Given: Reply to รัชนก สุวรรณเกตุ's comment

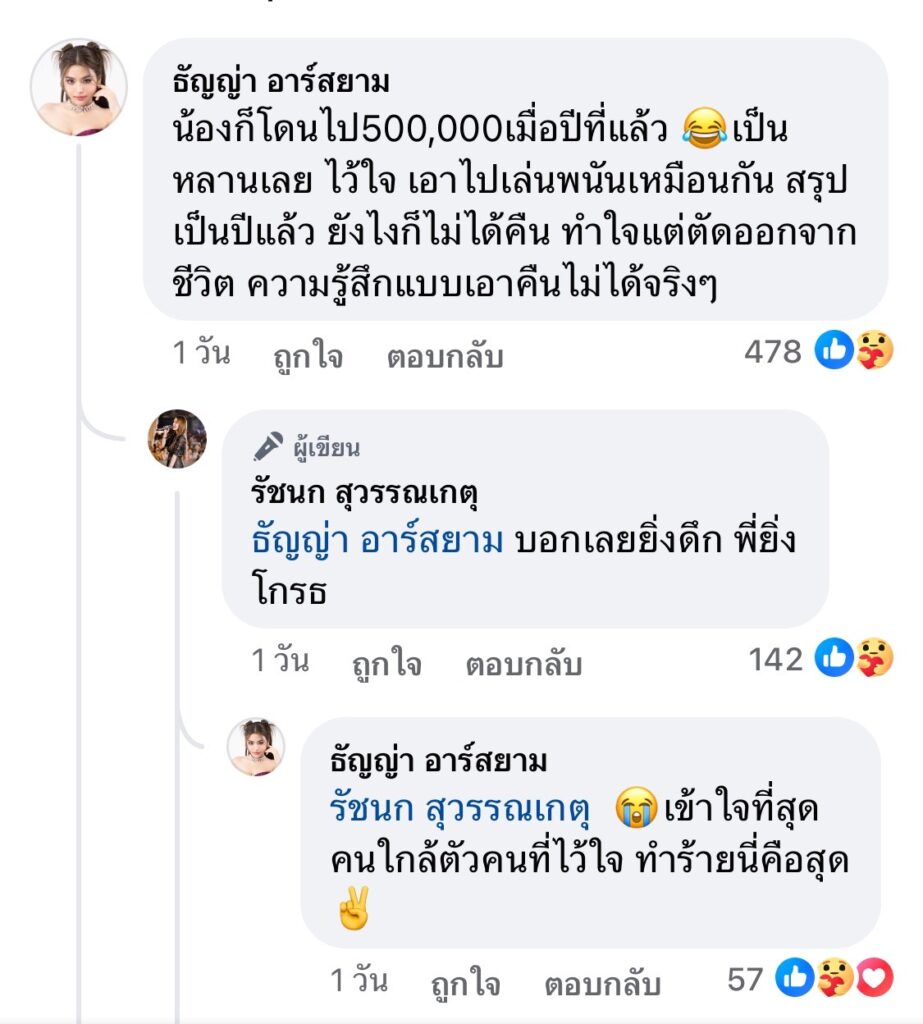Looking at the screenshot, I should pos(523,665).
